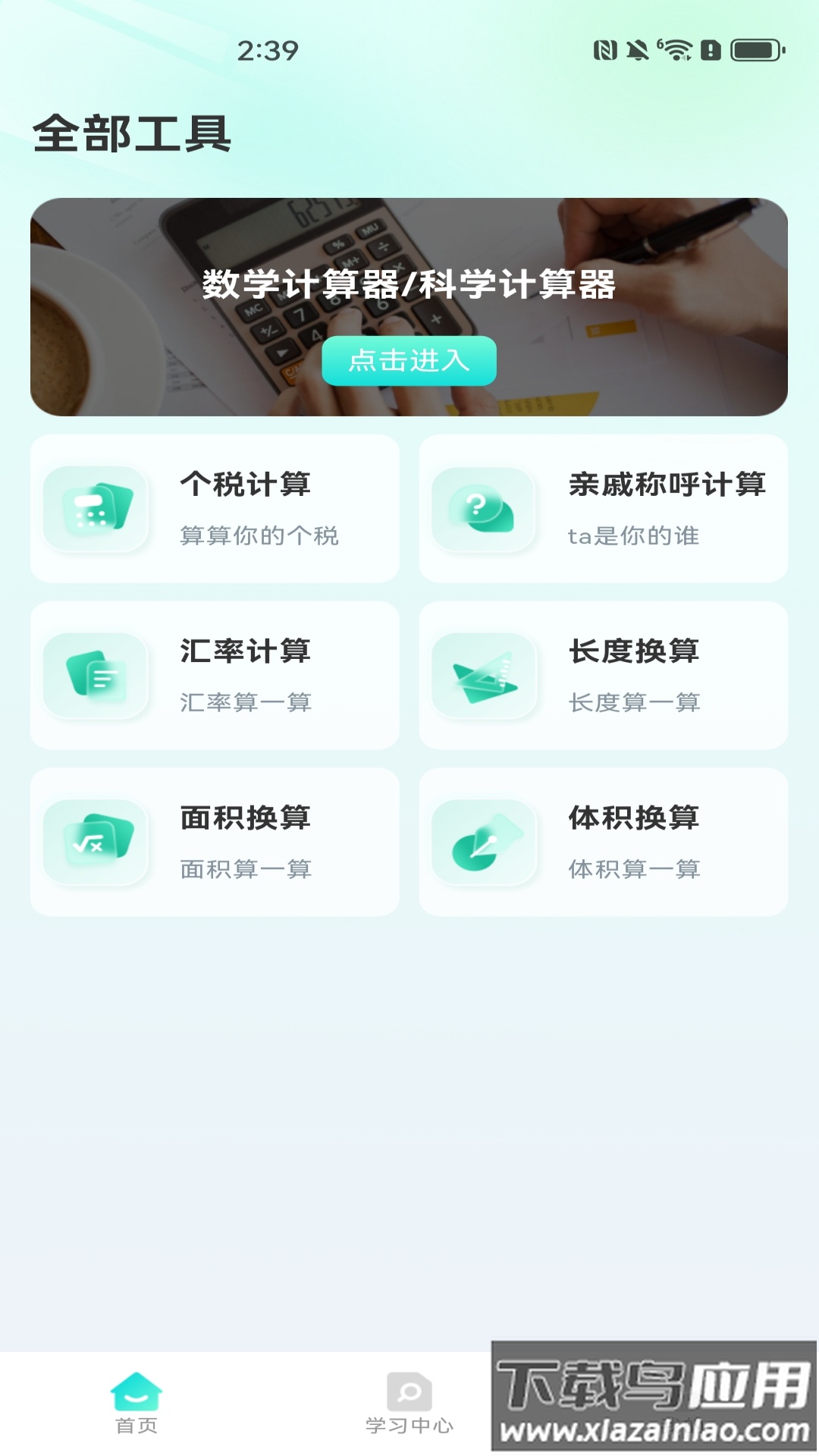Open the 汇率计算 document icon

pyautogui.click(x=96, y=676)
